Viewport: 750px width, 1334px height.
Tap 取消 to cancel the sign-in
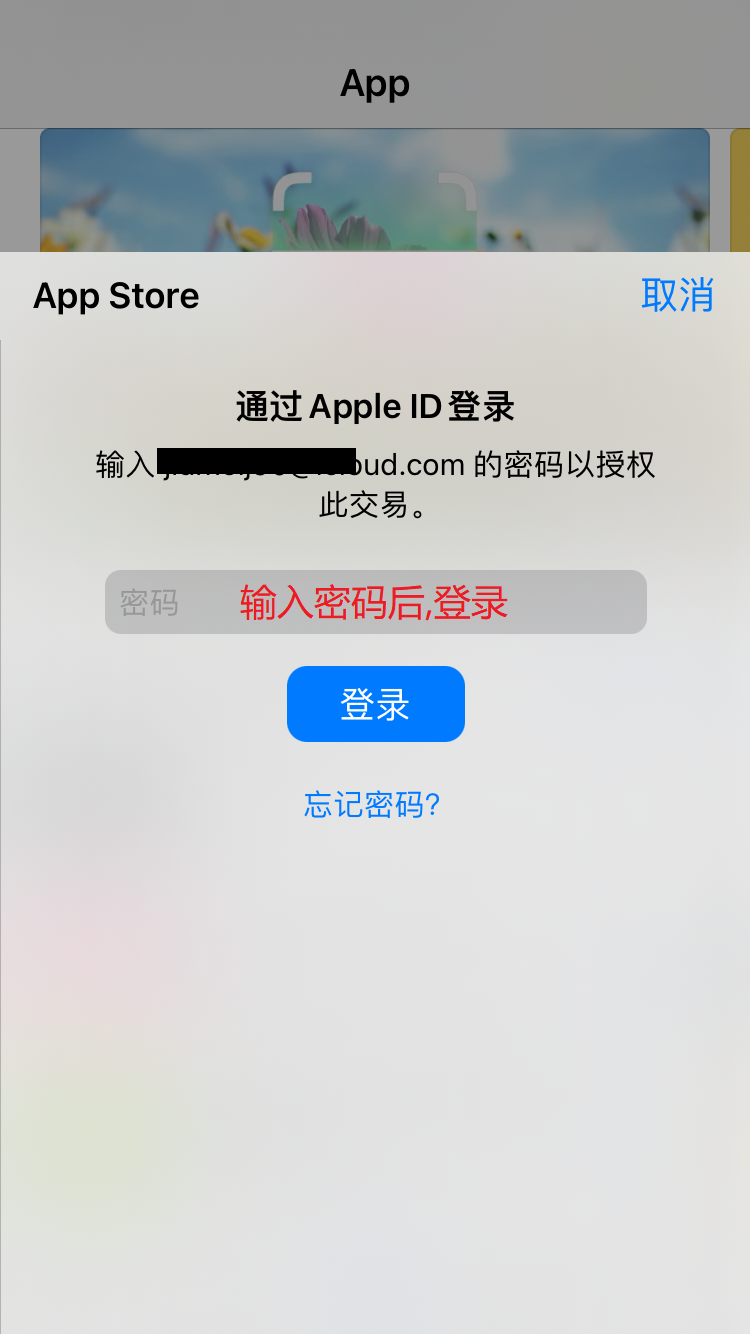tap(677, 295)
